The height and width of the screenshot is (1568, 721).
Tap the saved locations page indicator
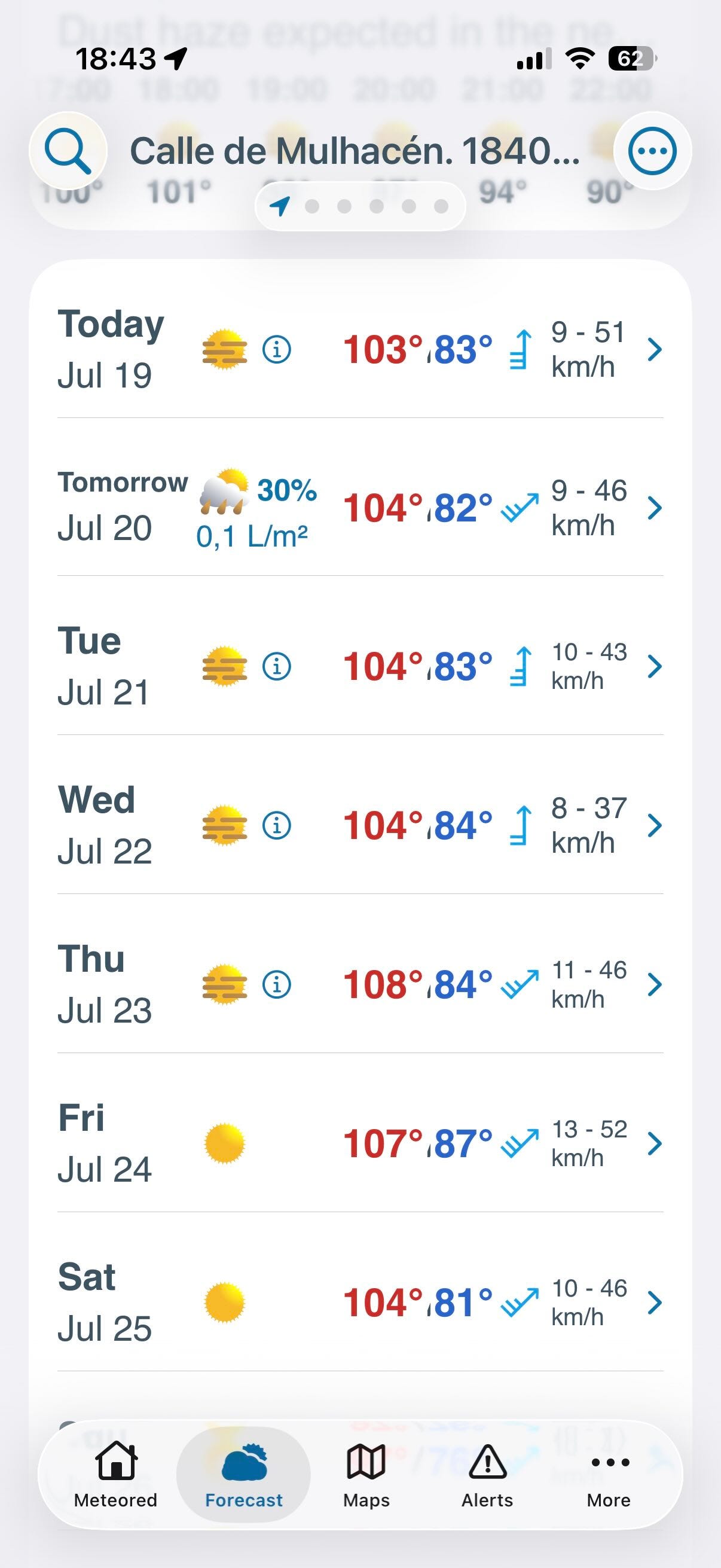pyautogui.click(x=360, y=206)
